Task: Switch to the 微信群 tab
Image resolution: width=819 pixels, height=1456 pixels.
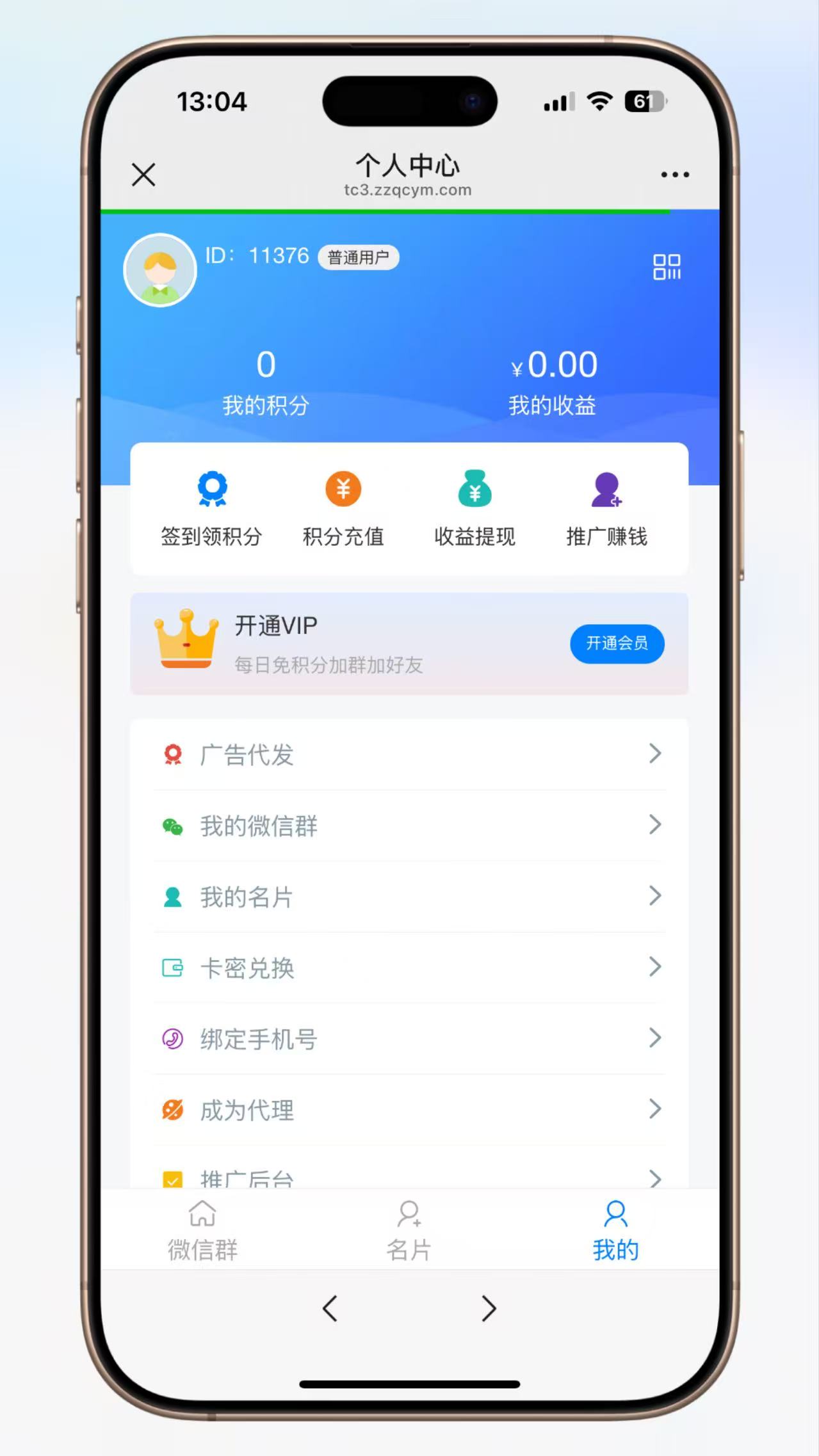Action: tap(202, 1230)
